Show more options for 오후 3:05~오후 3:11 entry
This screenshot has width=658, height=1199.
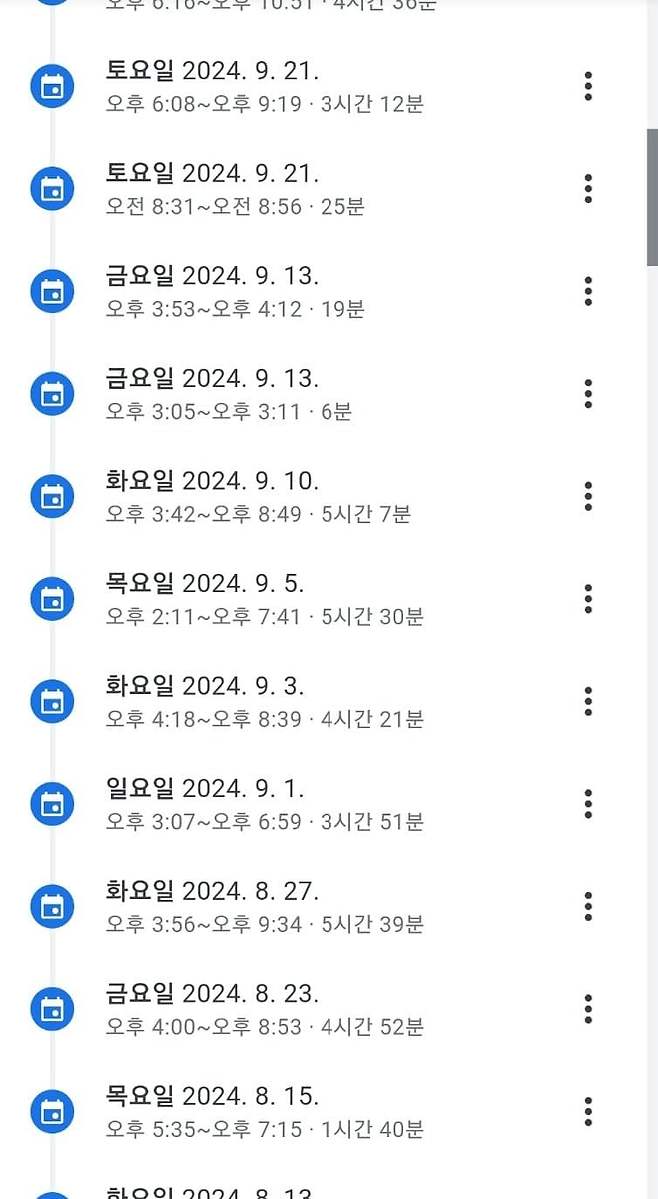click(x=588, y=393)
